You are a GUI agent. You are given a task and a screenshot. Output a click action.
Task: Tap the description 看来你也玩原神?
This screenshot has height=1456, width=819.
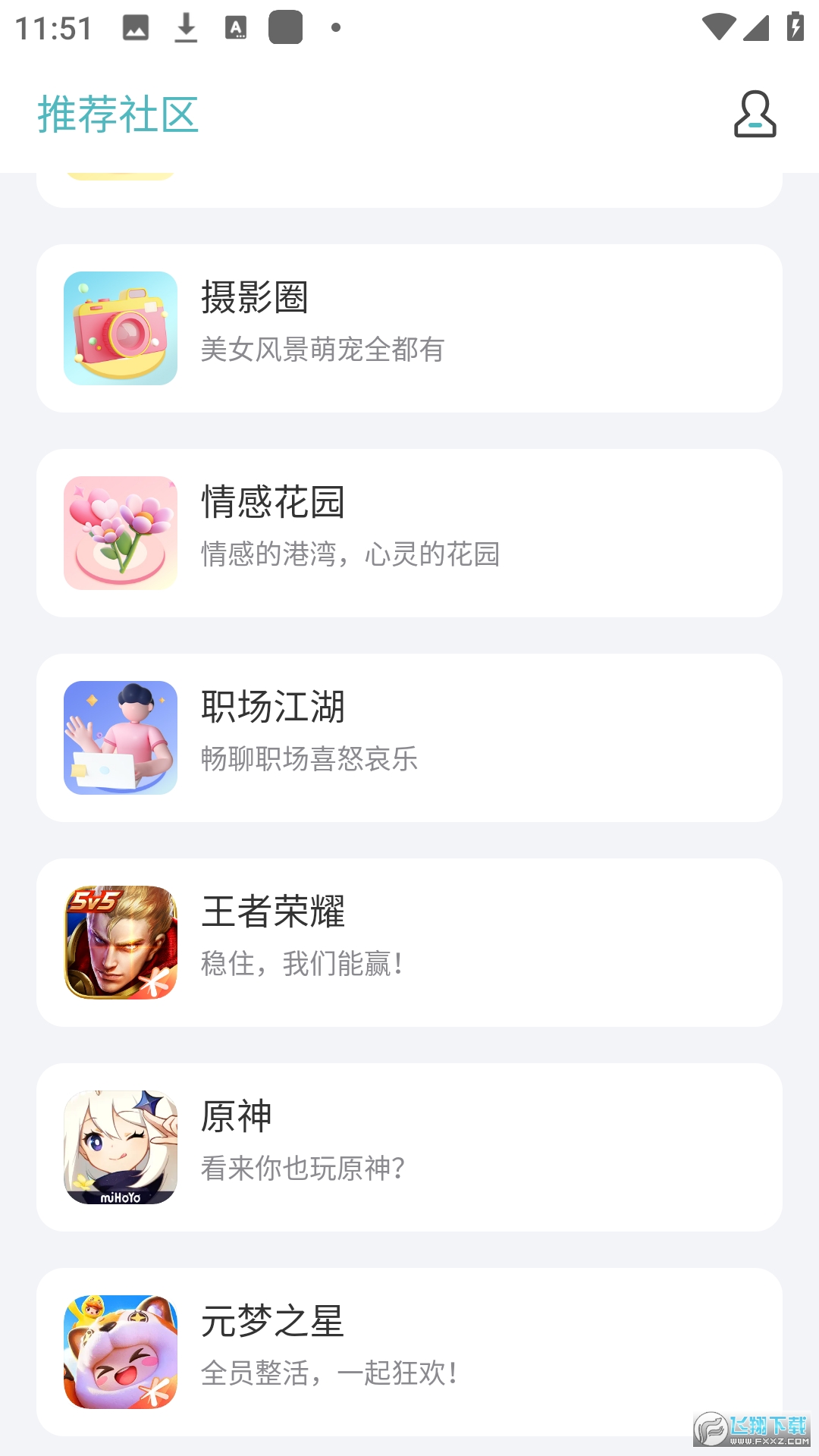coord(303,1170)
